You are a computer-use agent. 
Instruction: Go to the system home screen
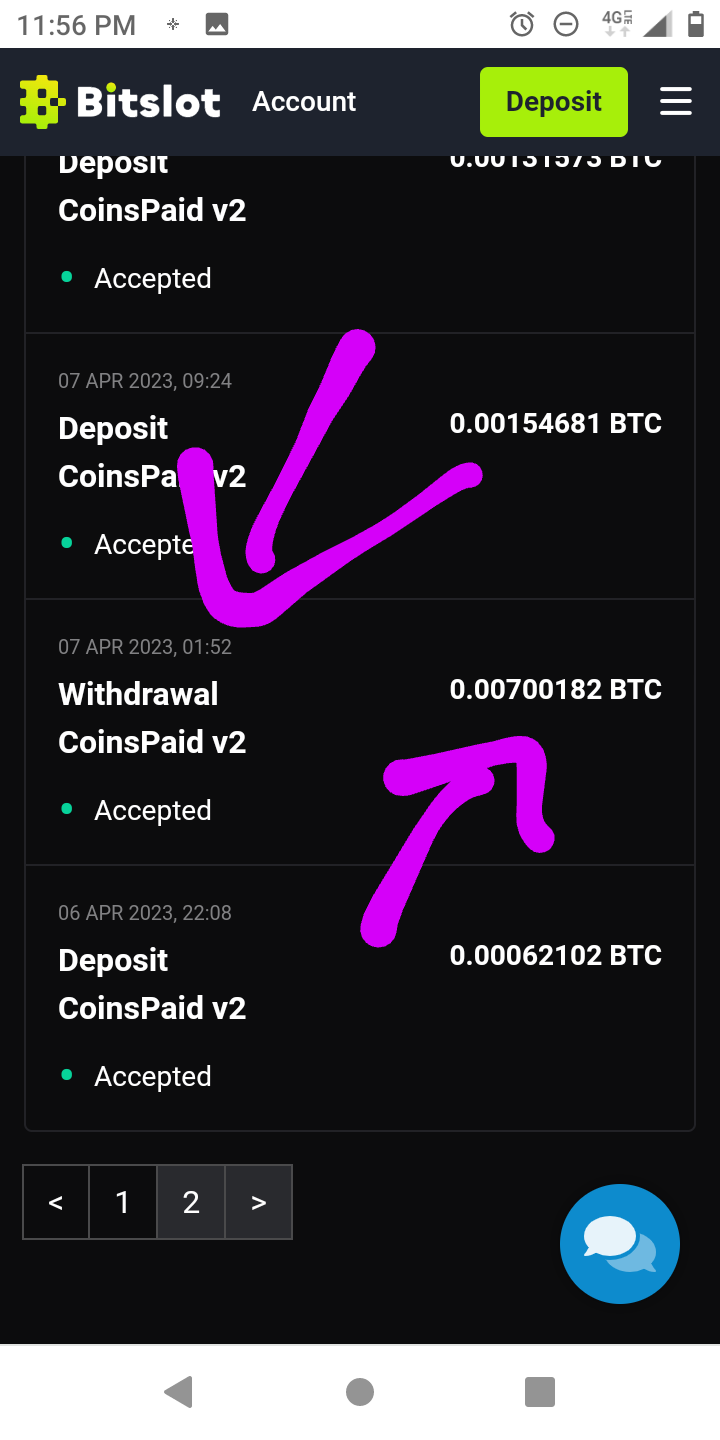click(x=360, y=1392)
